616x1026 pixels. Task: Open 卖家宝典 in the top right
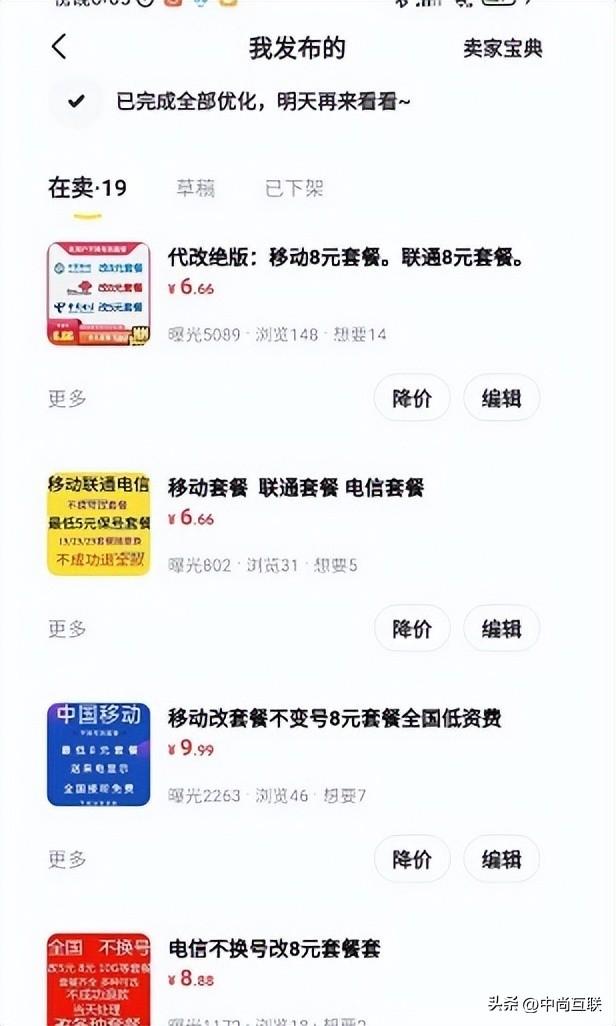pos(503,48)
